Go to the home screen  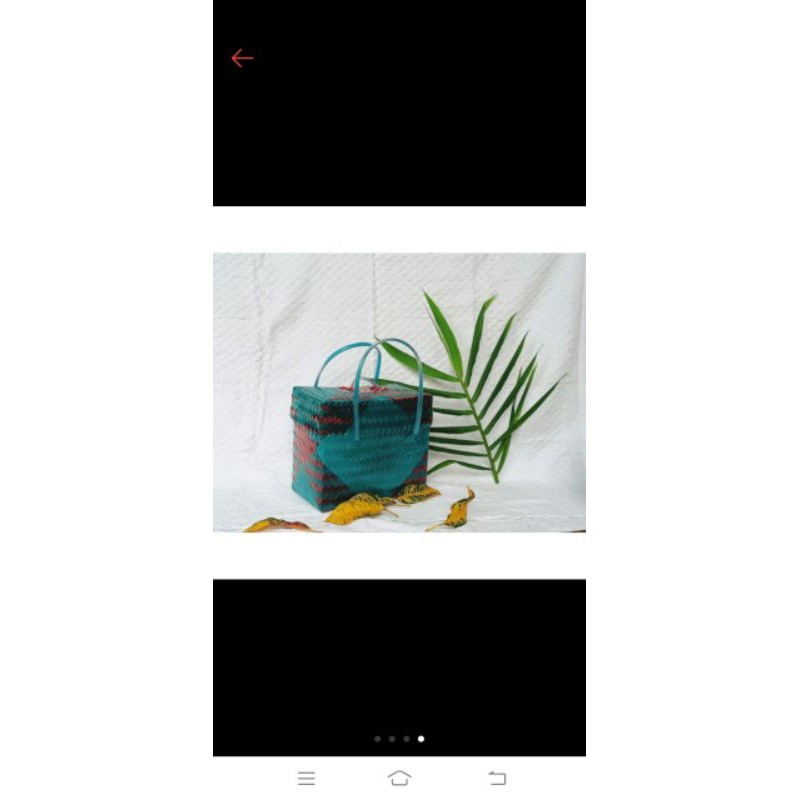[x=399, y=778]
